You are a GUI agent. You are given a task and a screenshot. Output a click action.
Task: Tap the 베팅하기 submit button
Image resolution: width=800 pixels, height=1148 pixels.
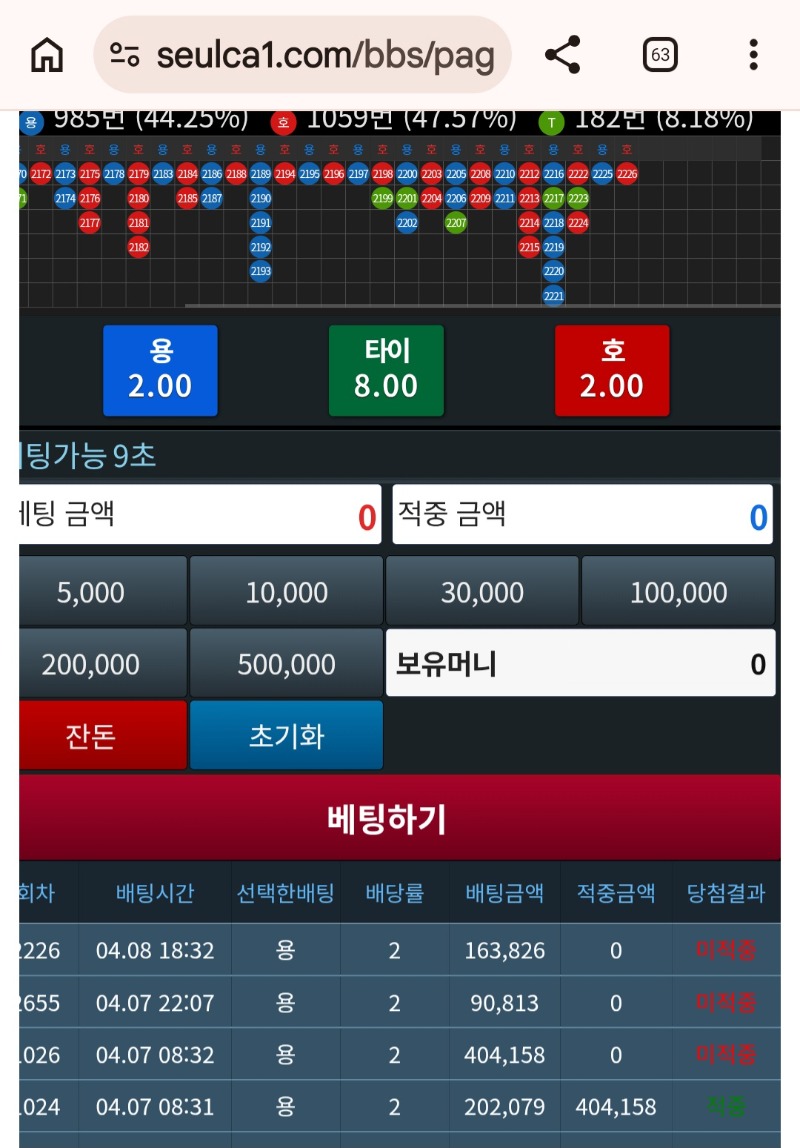(x=400, y=819)
